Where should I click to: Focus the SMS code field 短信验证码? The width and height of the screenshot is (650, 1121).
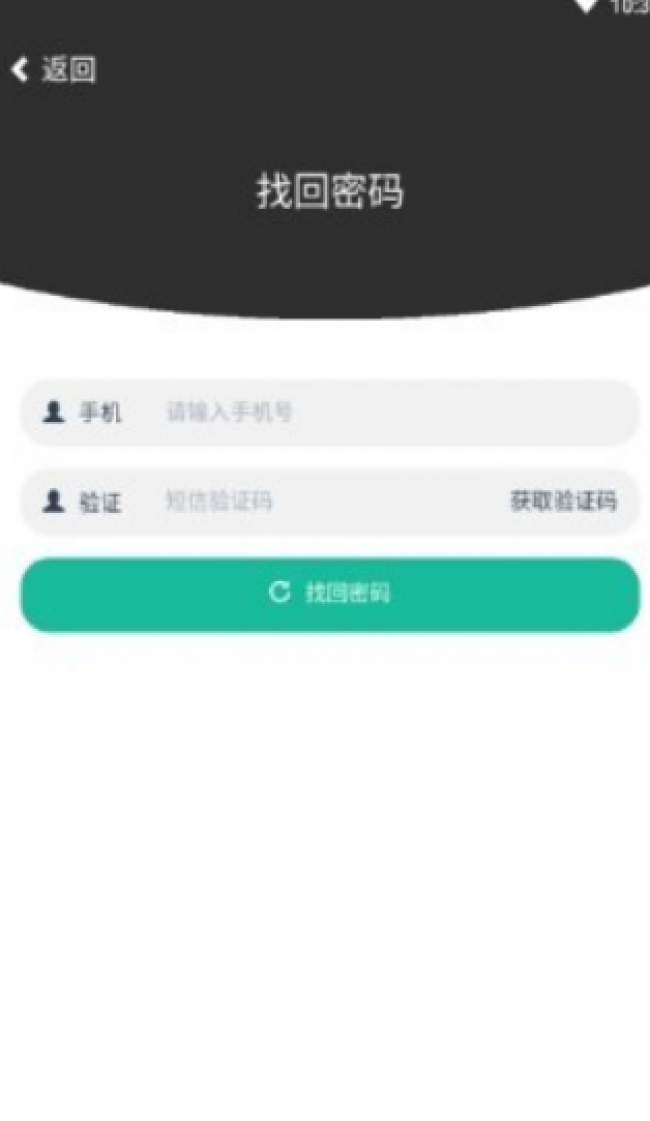coord(330,501)
